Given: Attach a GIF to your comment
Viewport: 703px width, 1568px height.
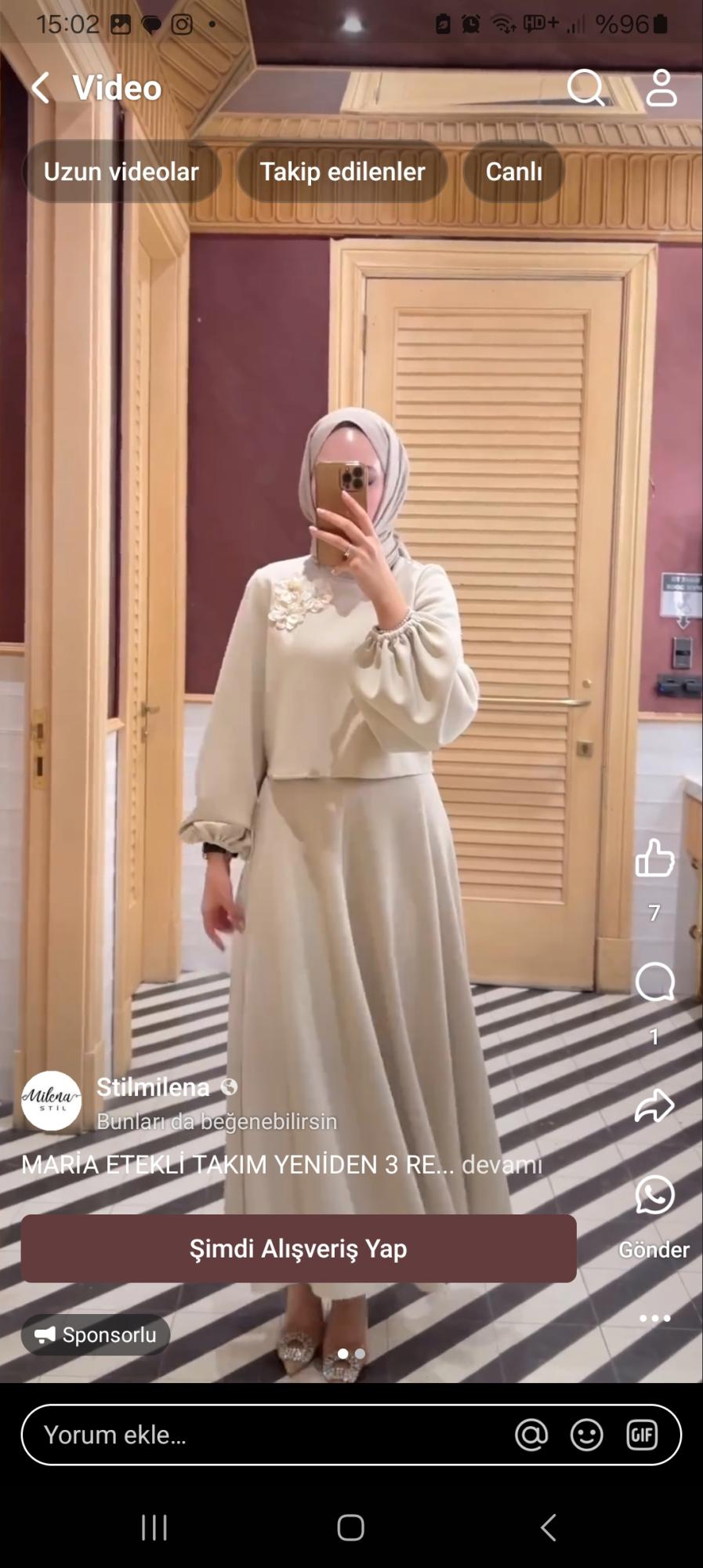Looking at the screenshot, I should click(643, 1435).
